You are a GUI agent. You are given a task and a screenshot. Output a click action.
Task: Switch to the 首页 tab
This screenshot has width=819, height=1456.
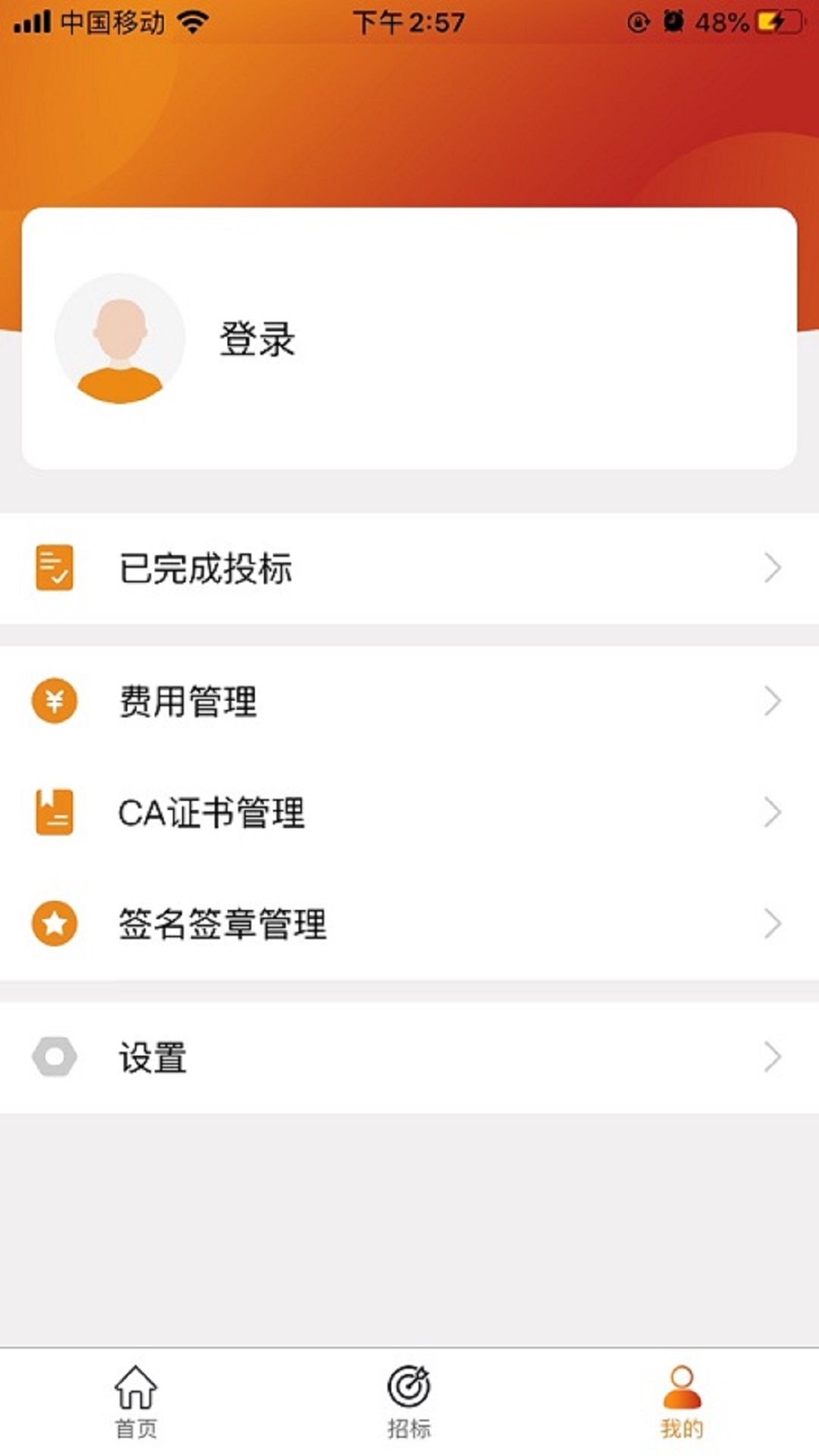[x=136, y=1401]
